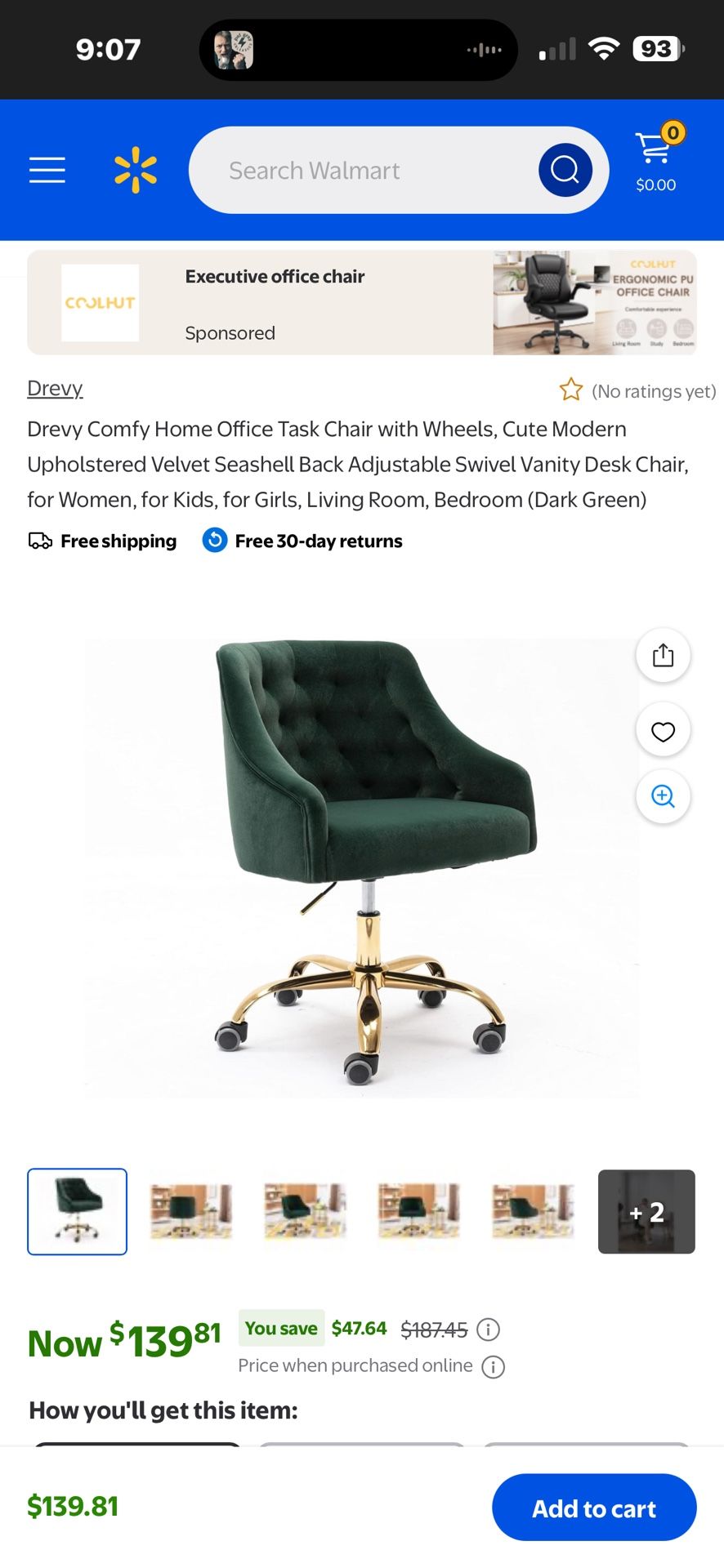Select the first chair thumbnail
The width and height of the screenshot is (724, 1568).
(x=78, y=1211)
